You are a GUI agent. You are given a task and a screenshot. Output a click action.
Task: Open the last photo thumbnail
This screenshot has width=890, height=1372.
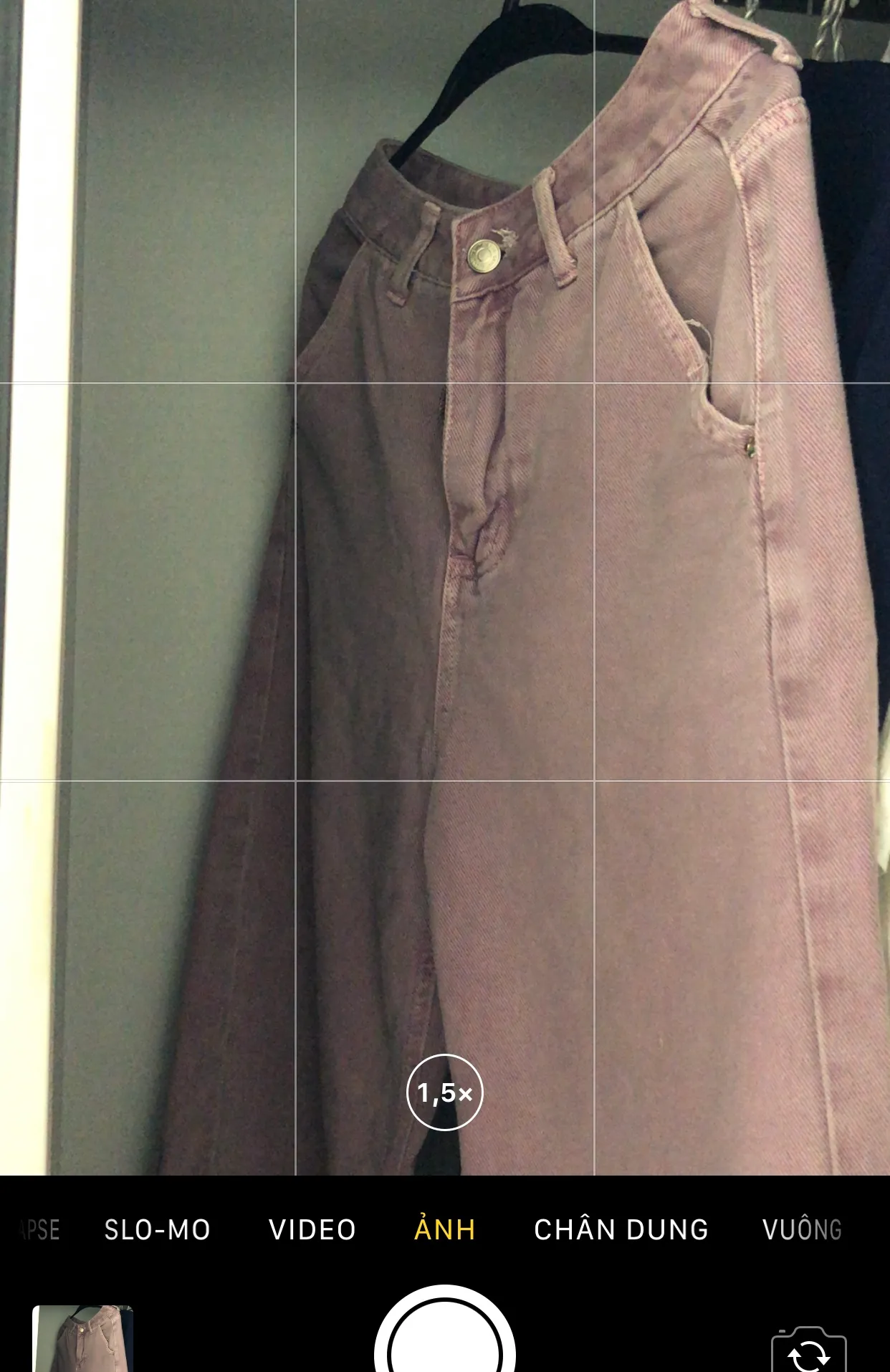83,1340
